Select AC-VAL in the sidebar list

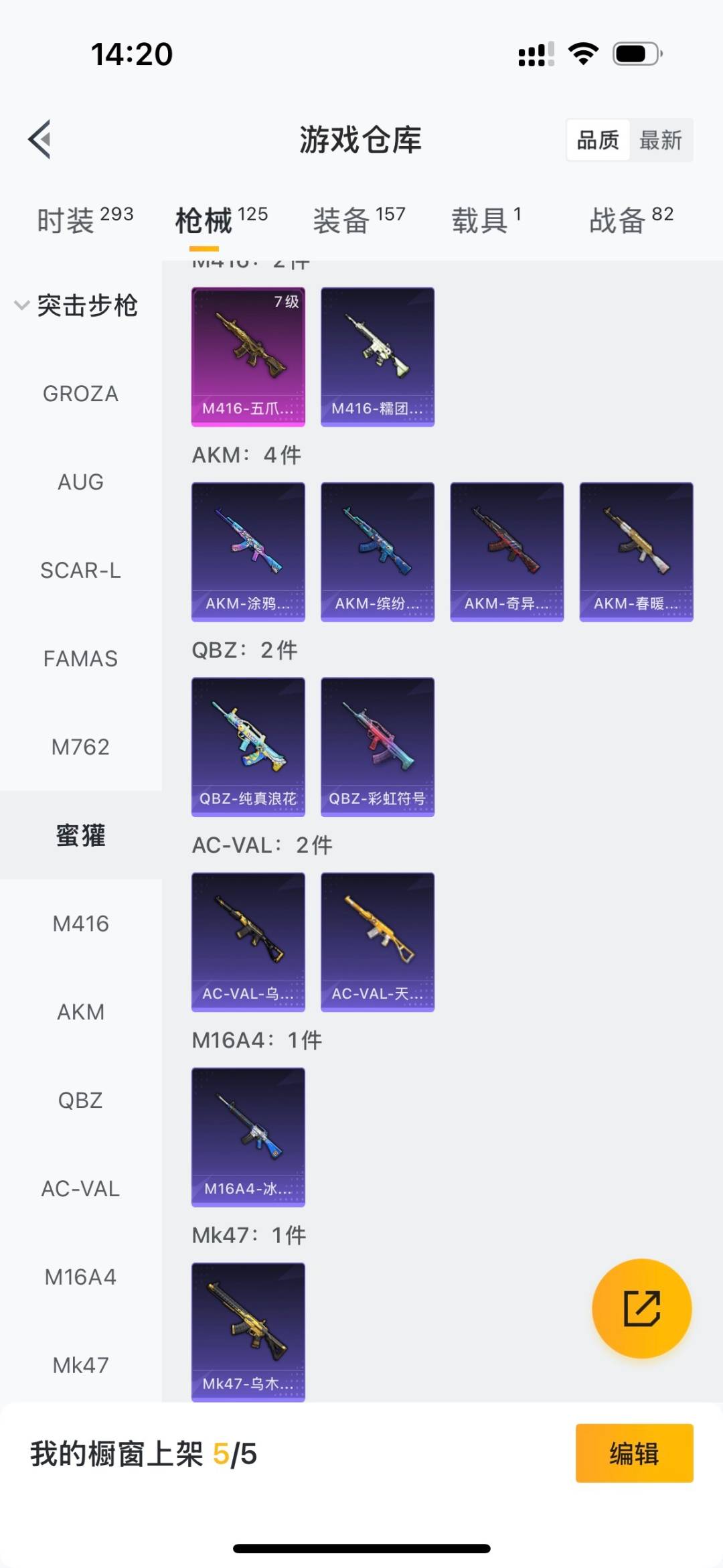(80, 1189)
